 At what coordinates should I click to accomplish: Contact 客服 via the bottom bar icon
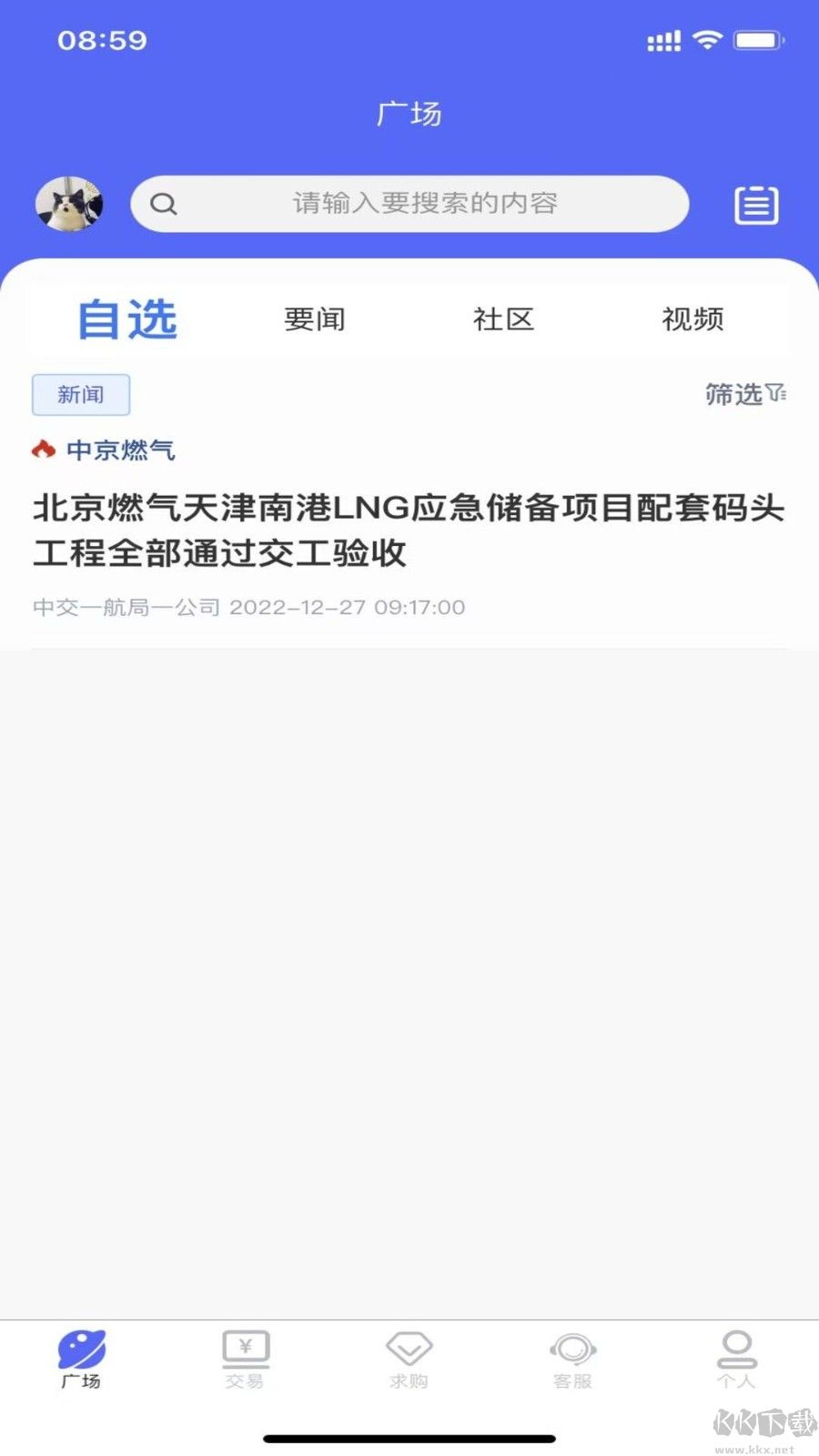[573, 1356]
